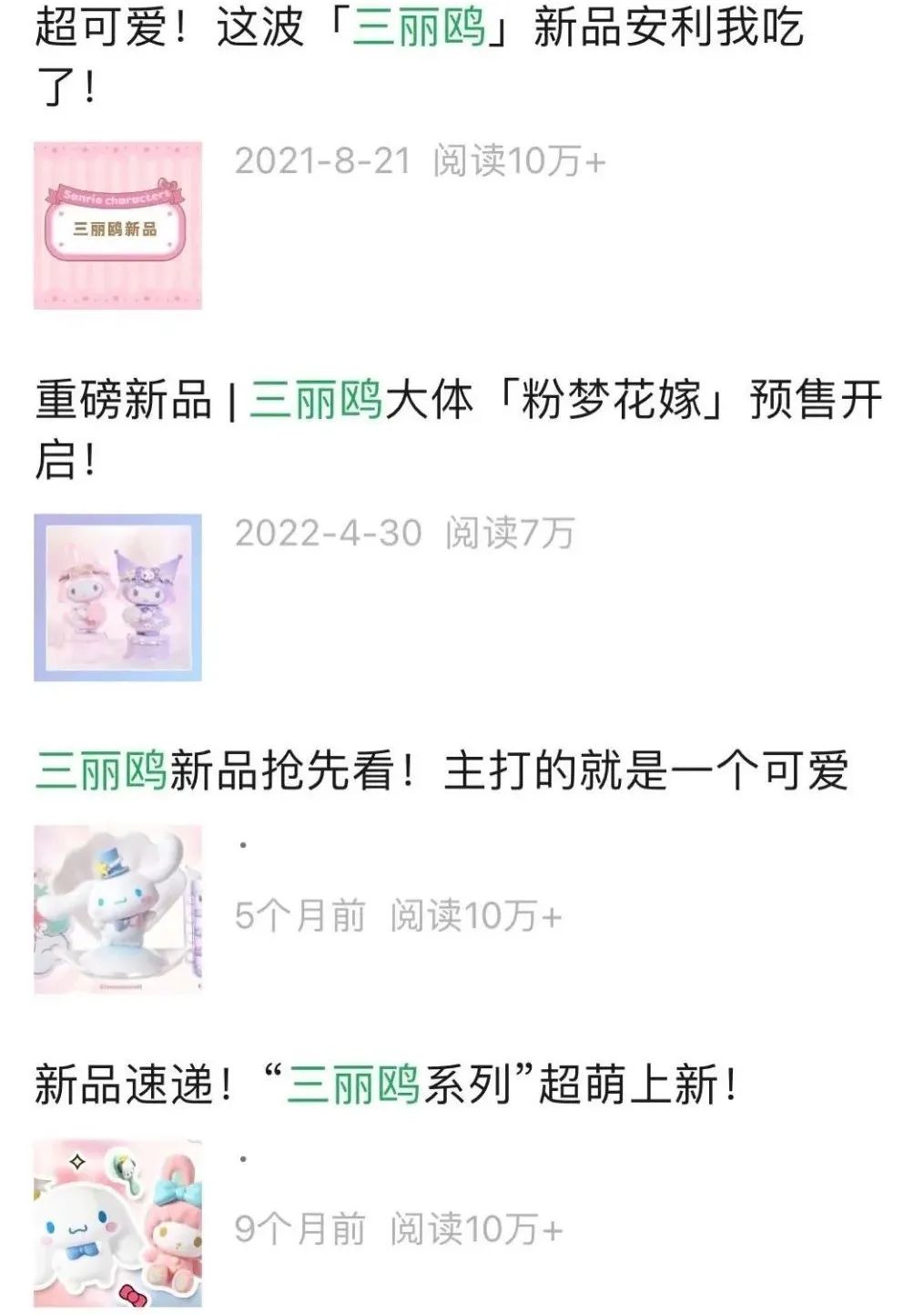The image size is (924, 1315).
Task: Open article 超可爱！这波三丽鸥新品安利我吃了
Action: pyautogui.click(x=419, y=29)
